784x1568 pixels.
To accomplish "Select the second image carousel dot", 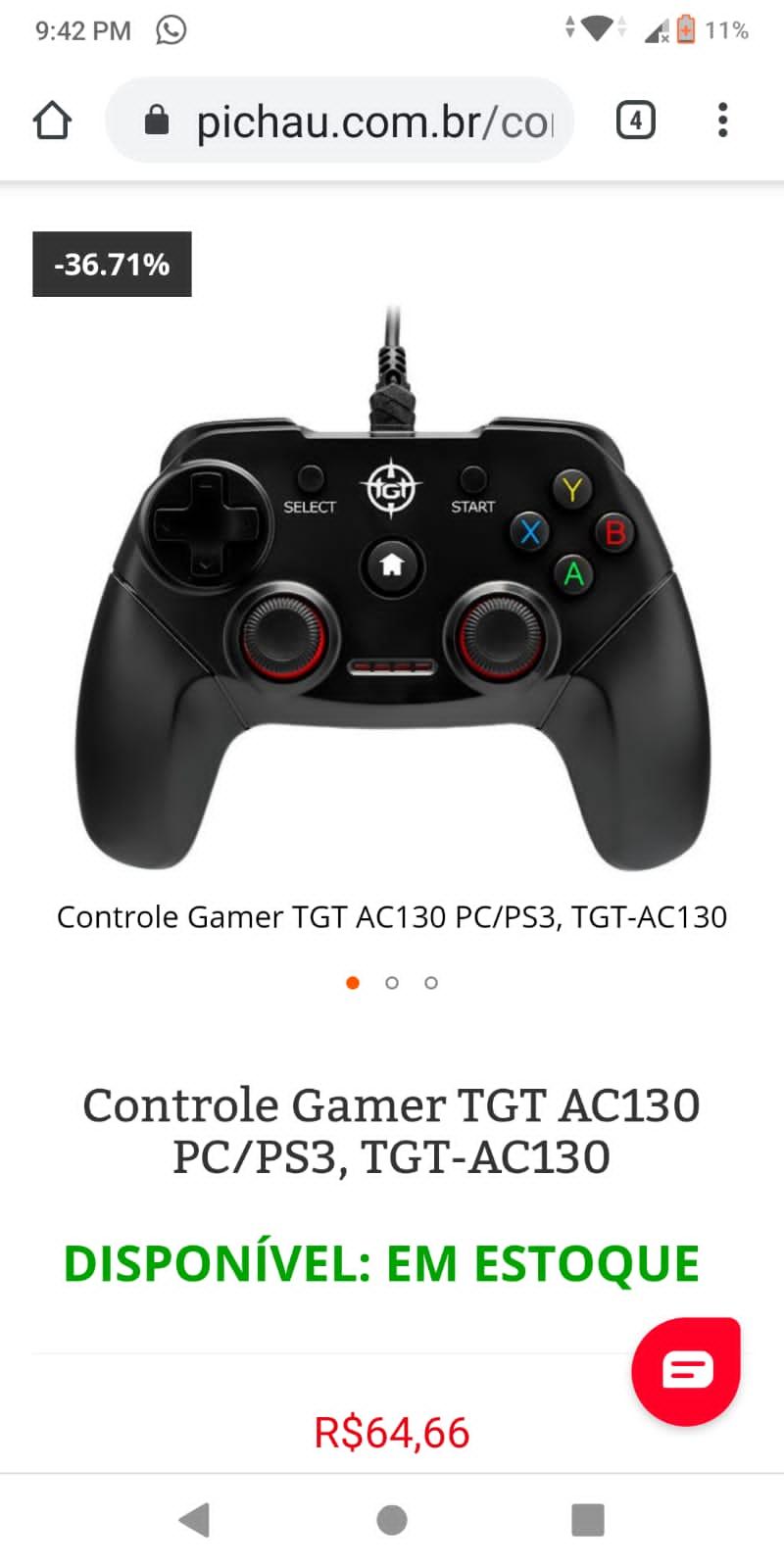I will click(x=392, y=983).
